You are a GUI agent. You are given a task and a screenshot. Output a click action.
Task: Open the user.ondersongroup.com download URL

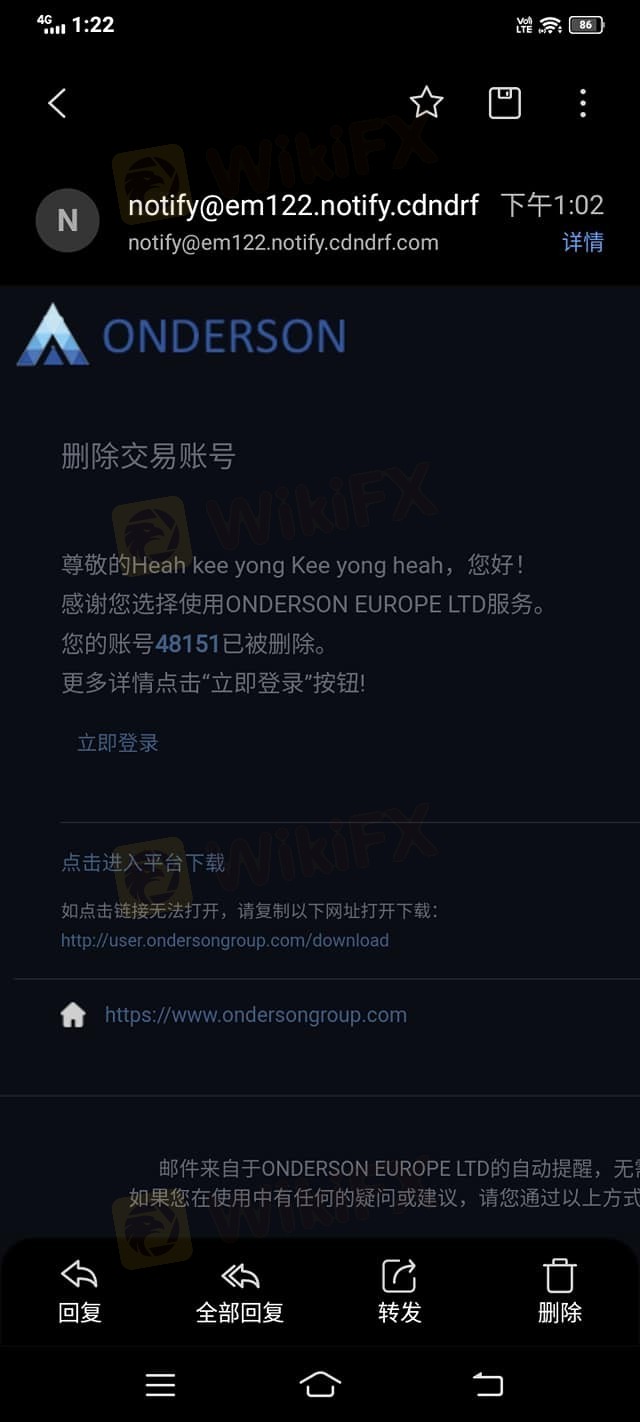click(225, 940)
